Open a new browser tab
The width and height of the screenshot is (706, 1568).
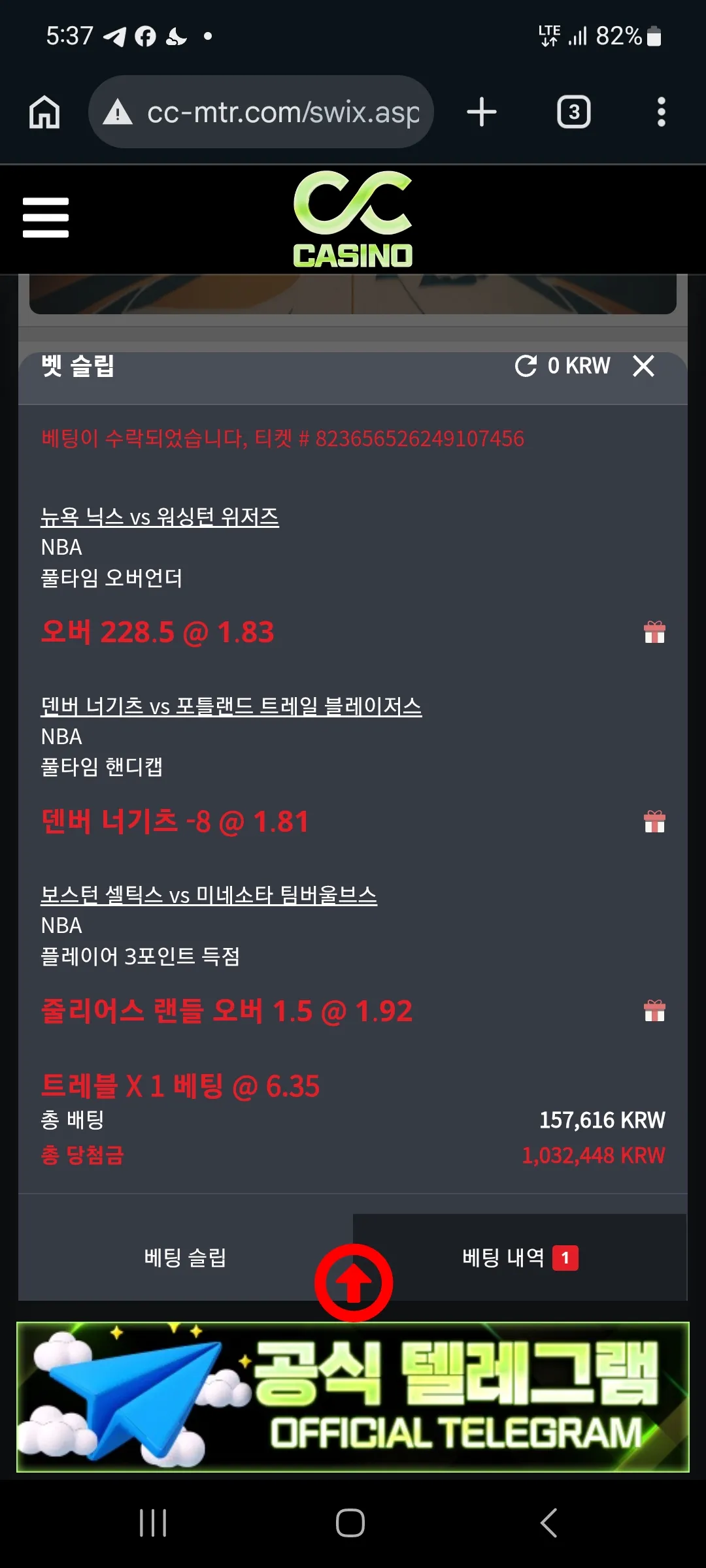[482, 112]
